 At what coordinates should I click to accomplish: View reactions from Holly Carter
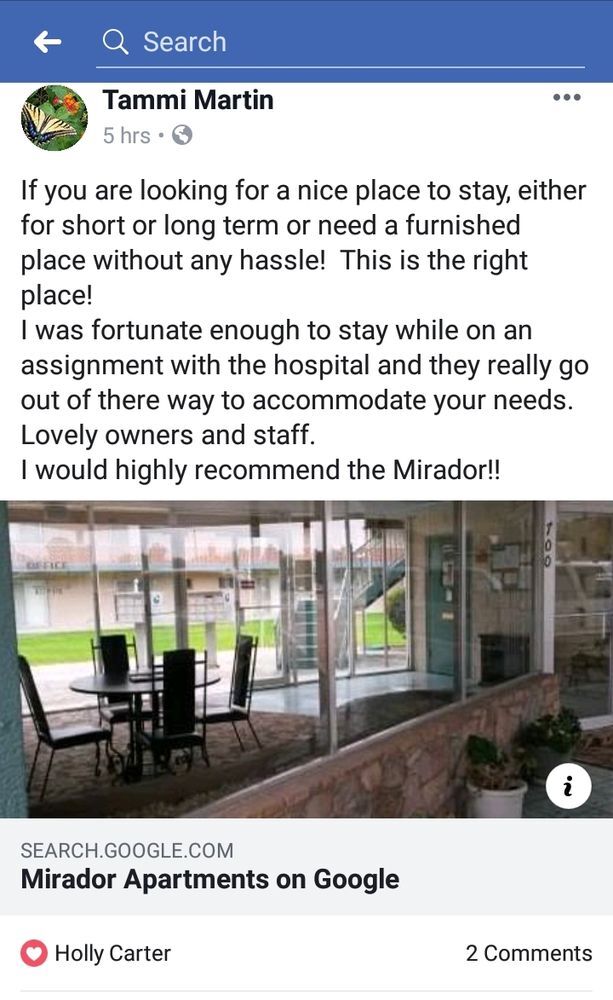click(97, 953)
